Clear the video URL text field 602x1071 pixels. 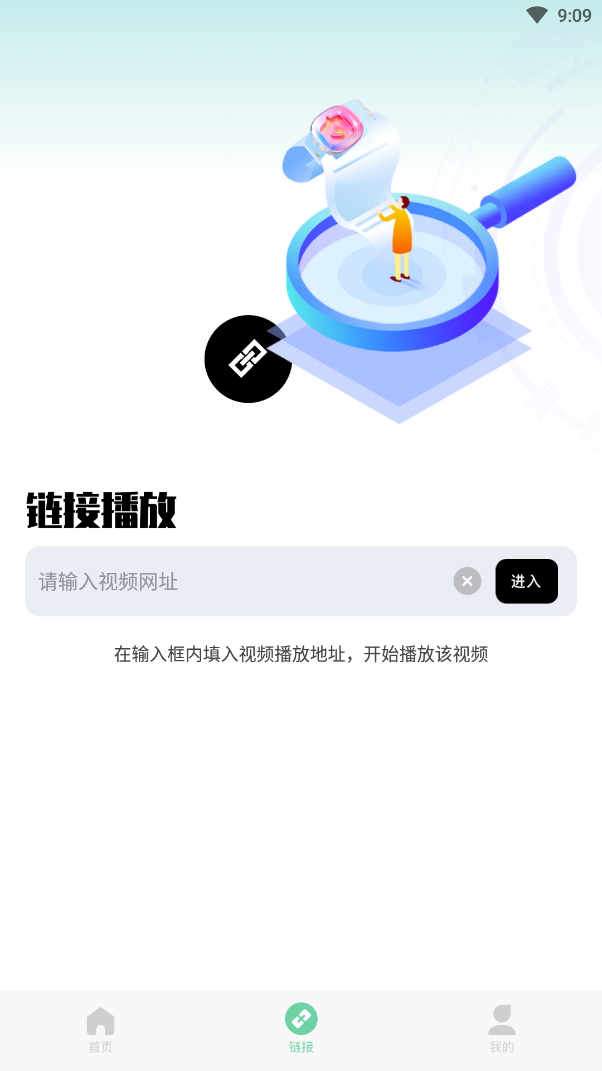pos(467,581)
